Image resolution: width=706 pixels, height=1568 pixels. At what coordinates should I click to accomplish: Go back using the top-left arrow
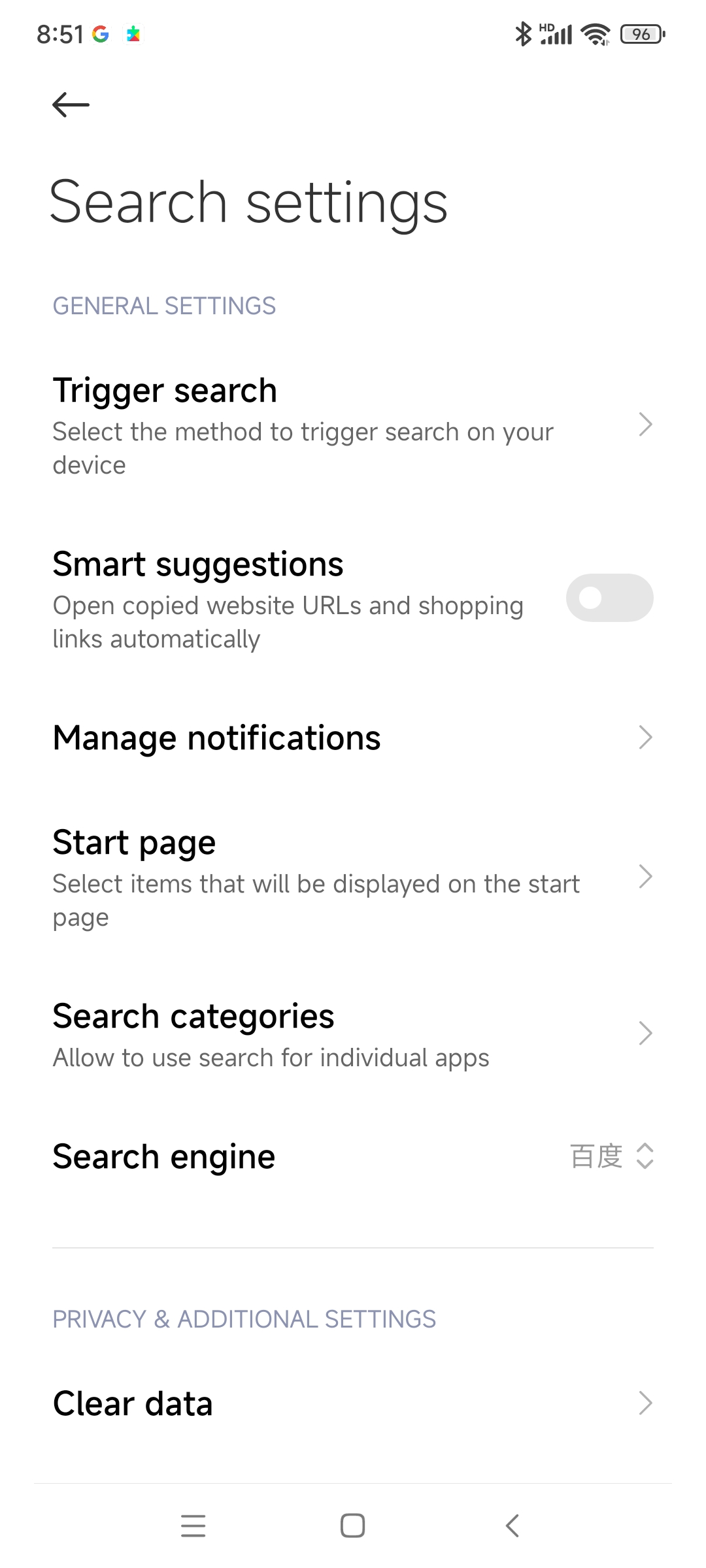click(71, 105)
